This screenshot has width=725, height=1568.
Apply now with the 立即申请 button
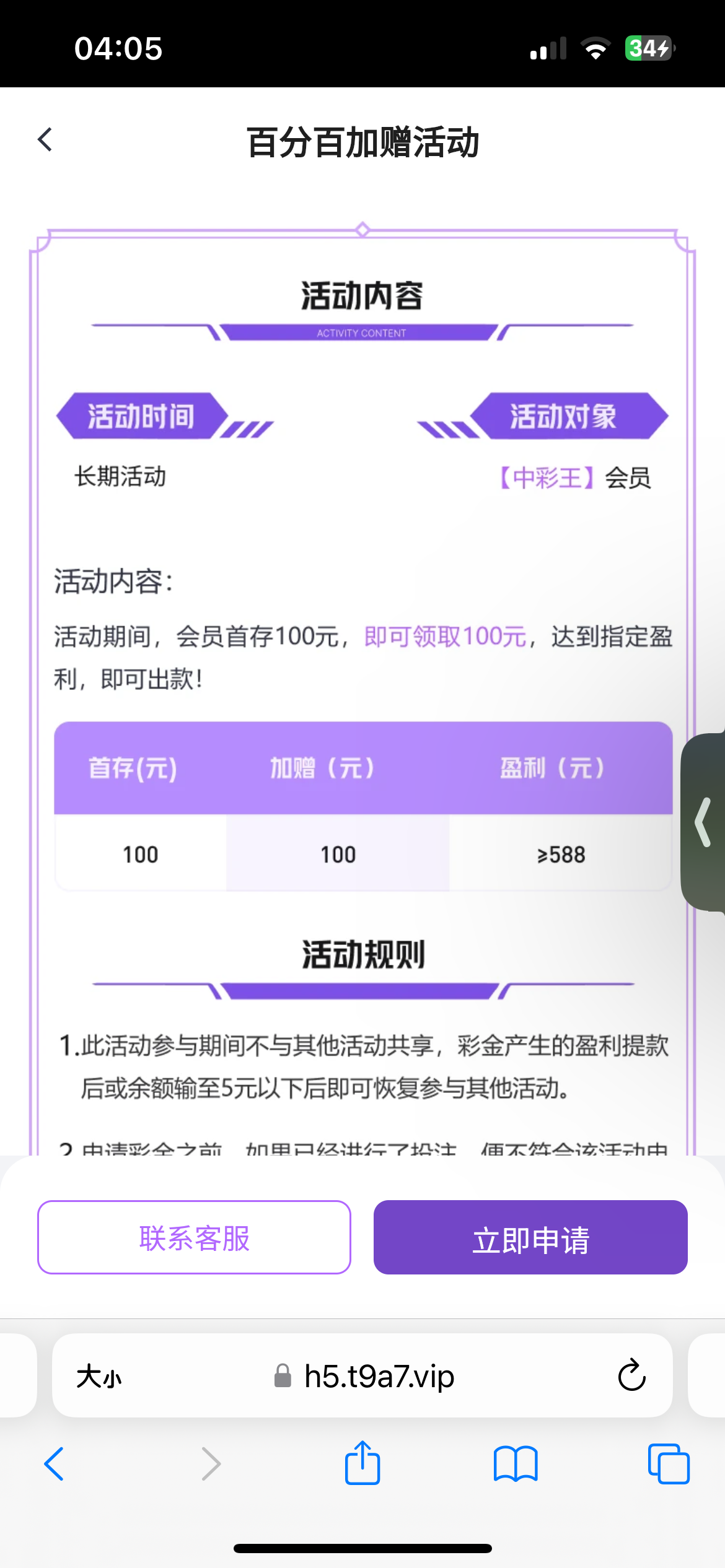pyautogui.click(x=530, y=1237)
